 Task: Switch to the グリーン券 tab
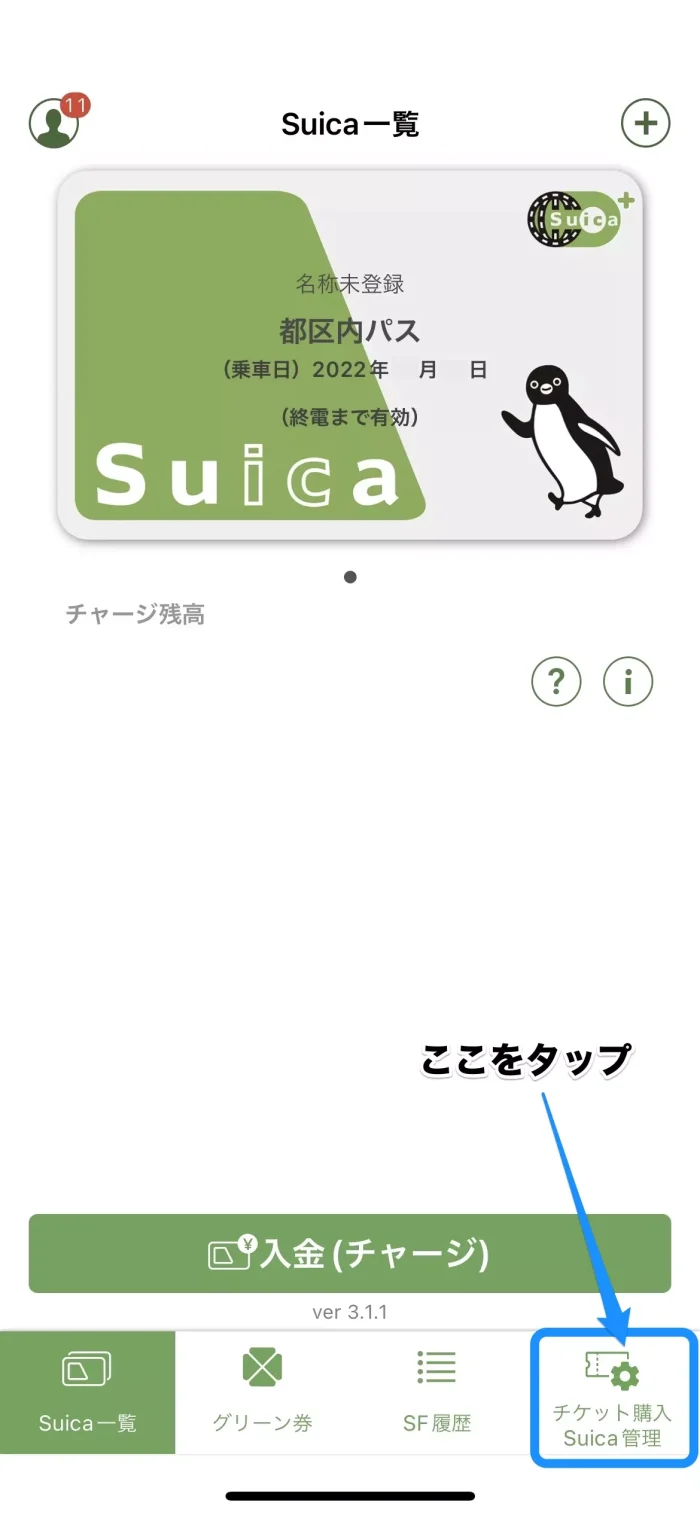point(262,1392)
